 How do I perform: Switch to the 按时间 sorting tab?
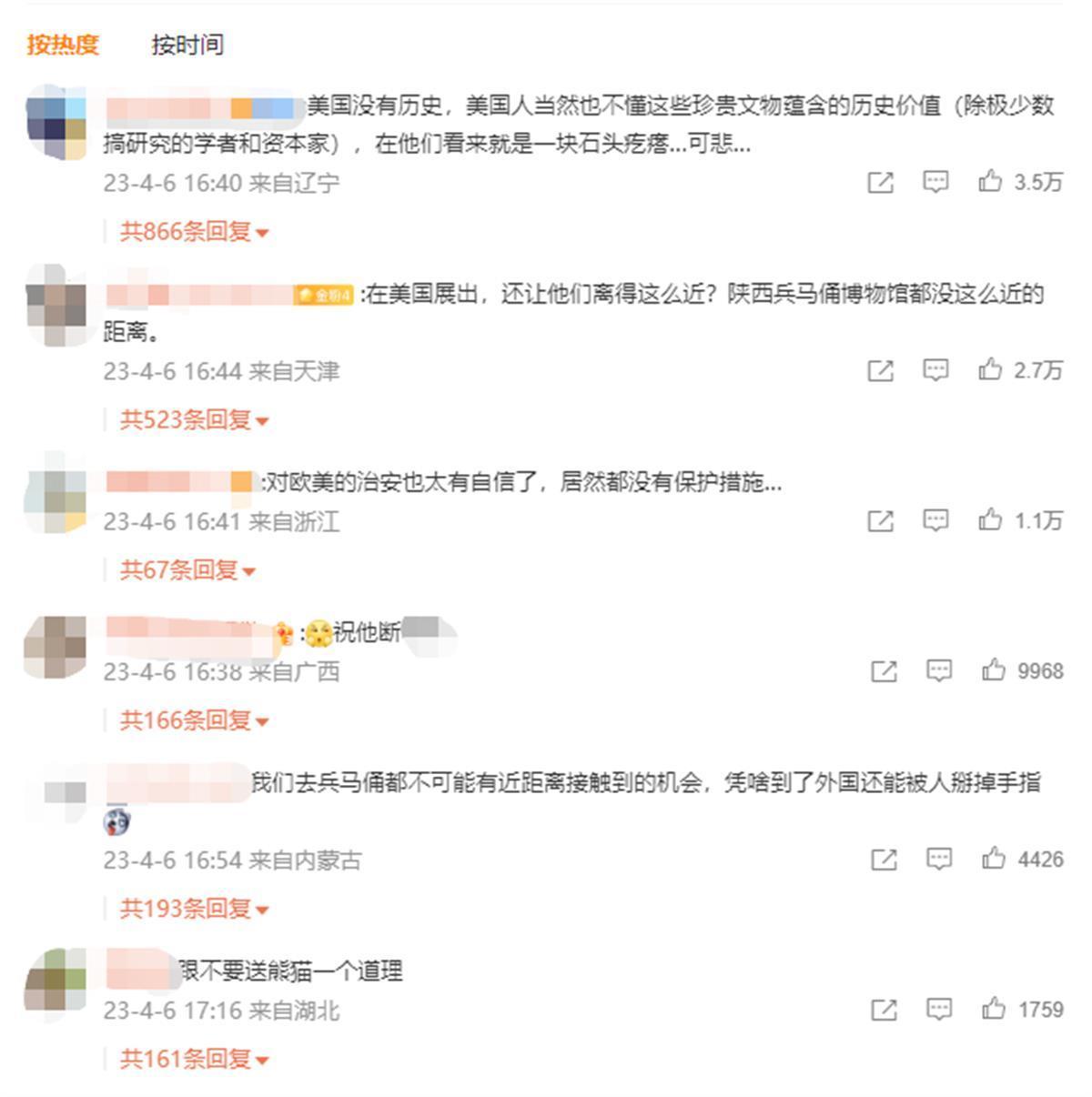click(187, 45)
